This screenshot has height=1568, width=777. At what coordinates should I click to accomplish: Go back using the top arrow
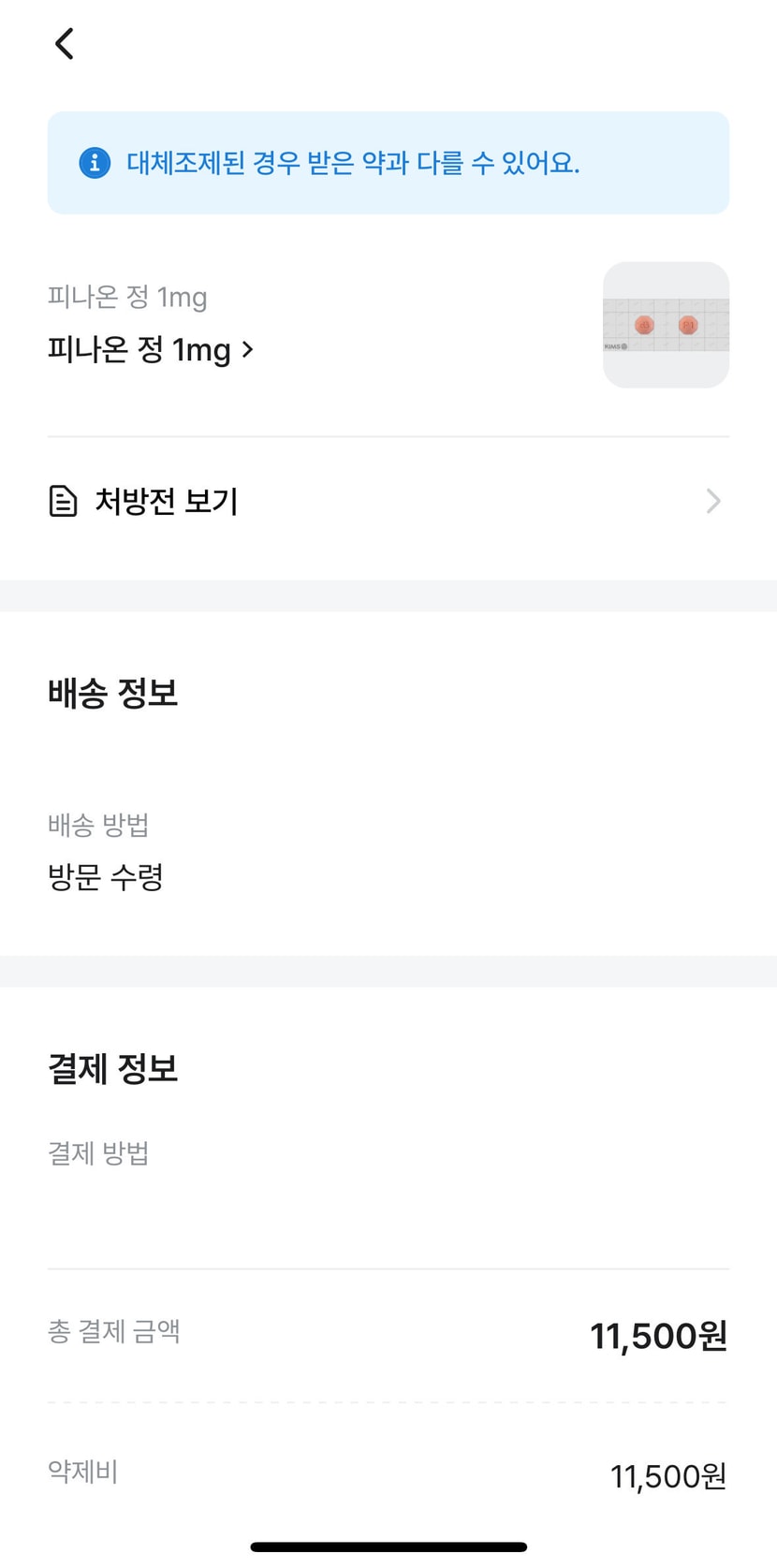point(65,43)
